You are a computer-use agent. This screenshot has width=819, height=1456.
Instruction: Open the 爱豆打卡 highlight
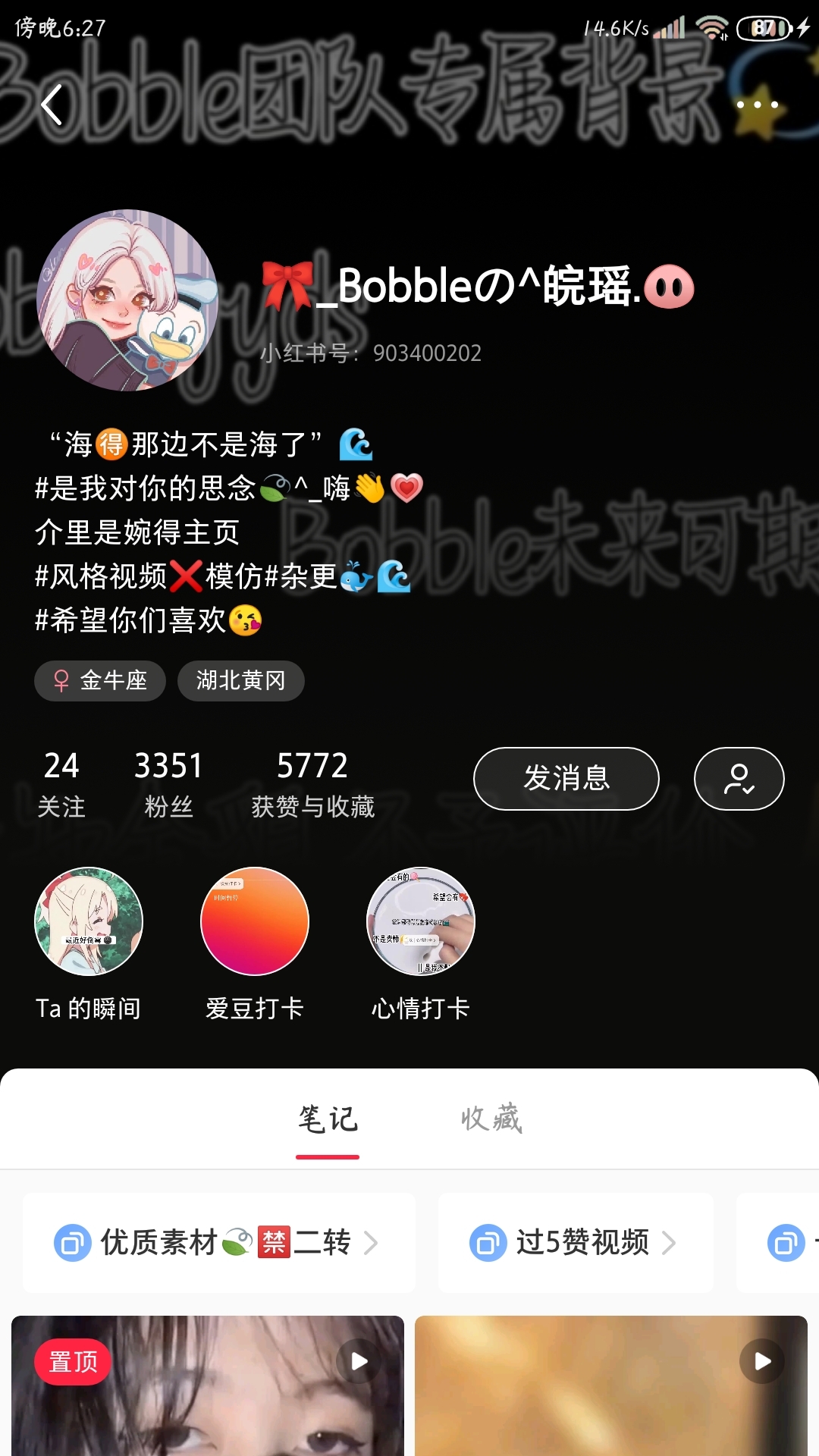(255, 921)
